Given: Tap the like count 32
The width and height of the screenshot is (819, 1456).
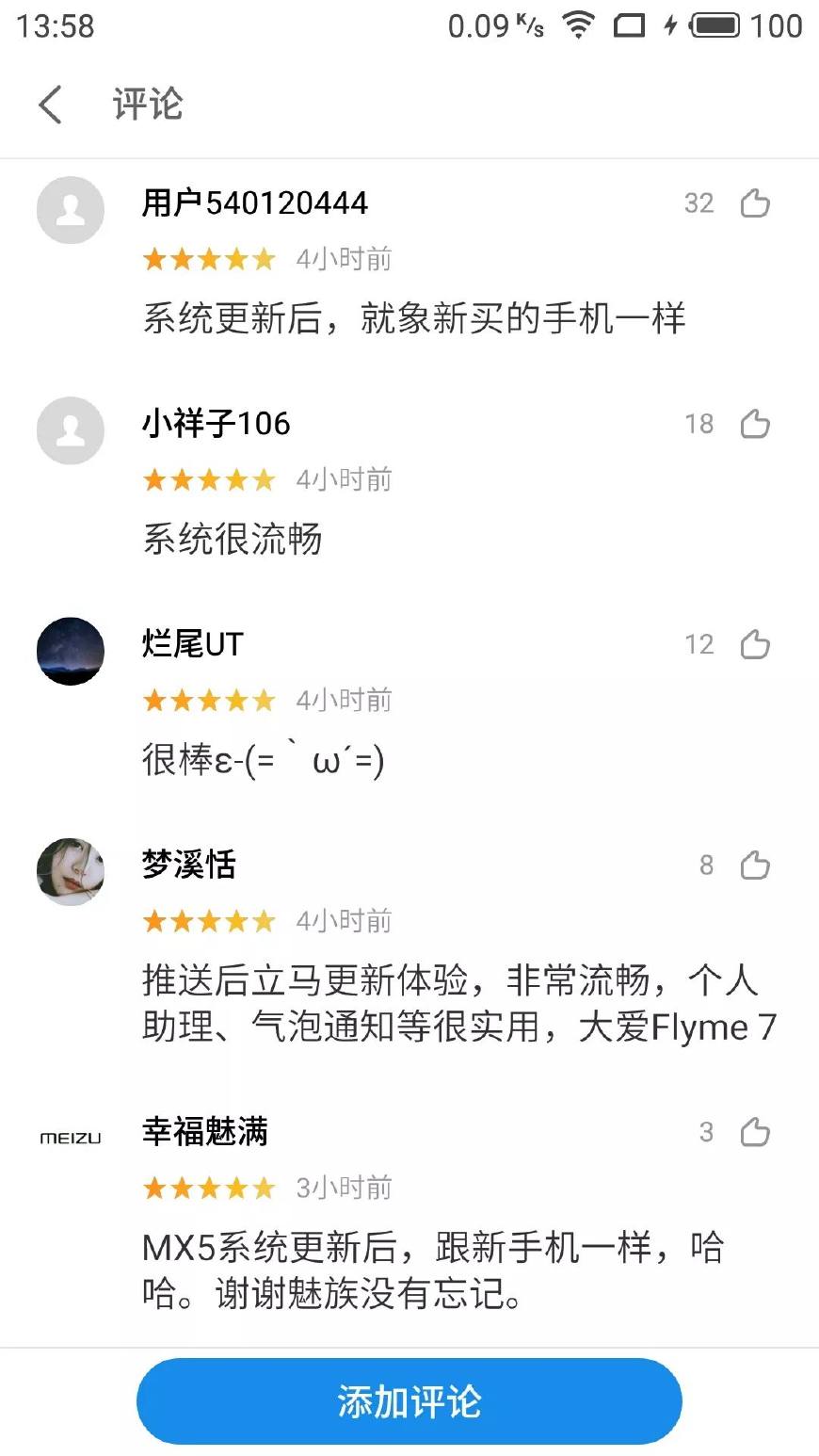Looking at the screenshot, I should [699, 203].
